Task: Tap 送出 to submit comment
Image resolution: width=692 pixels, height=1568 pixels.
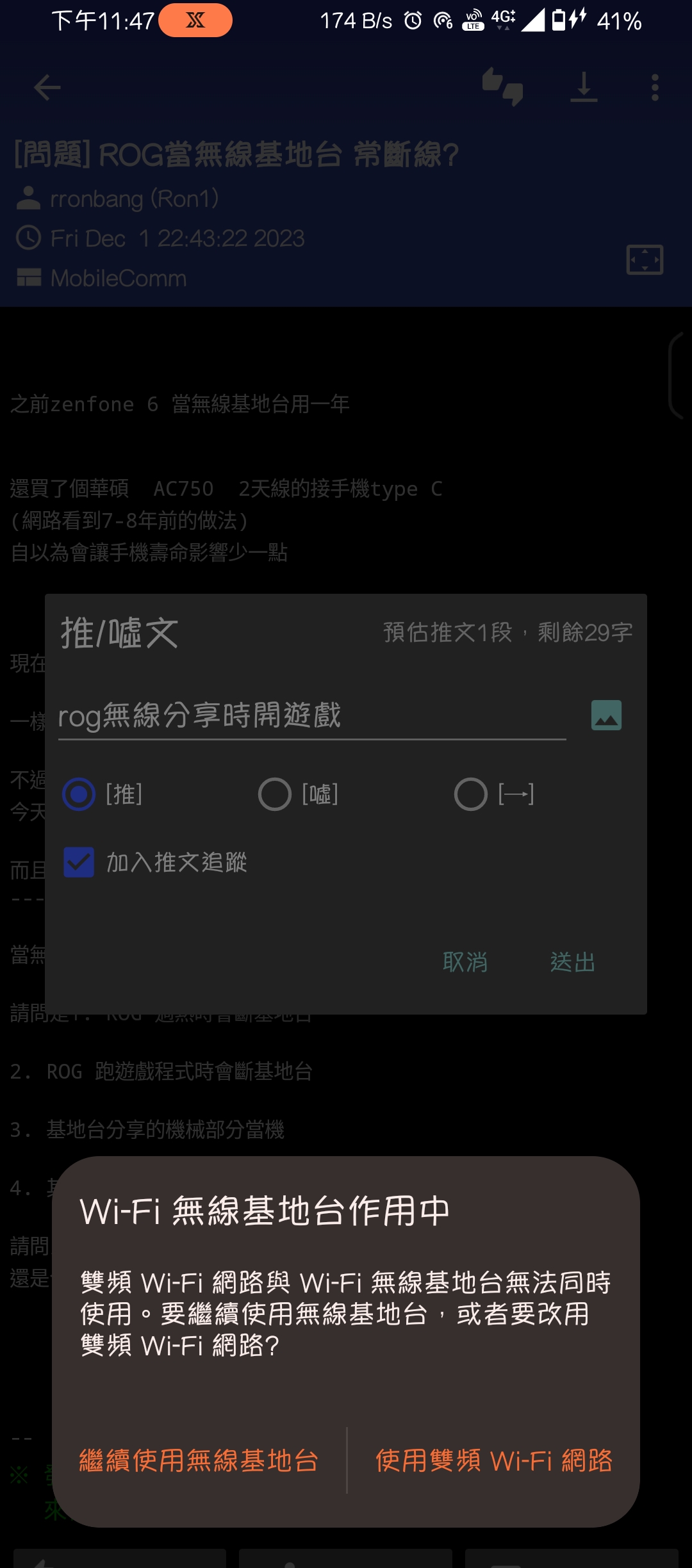Action: (x=573, y=962)
